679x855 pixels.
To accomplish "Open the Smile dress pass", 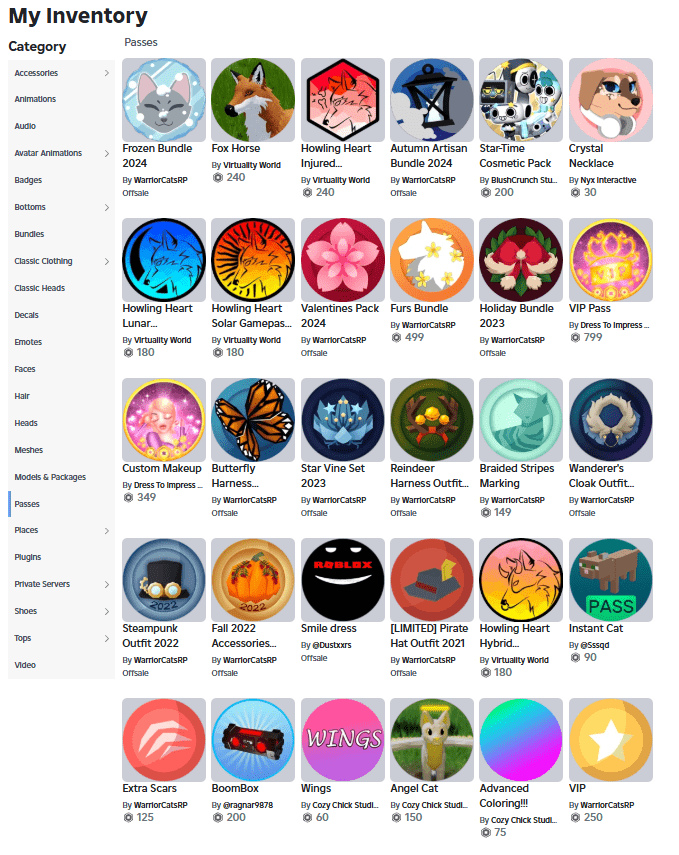I will tap(343, 580).
